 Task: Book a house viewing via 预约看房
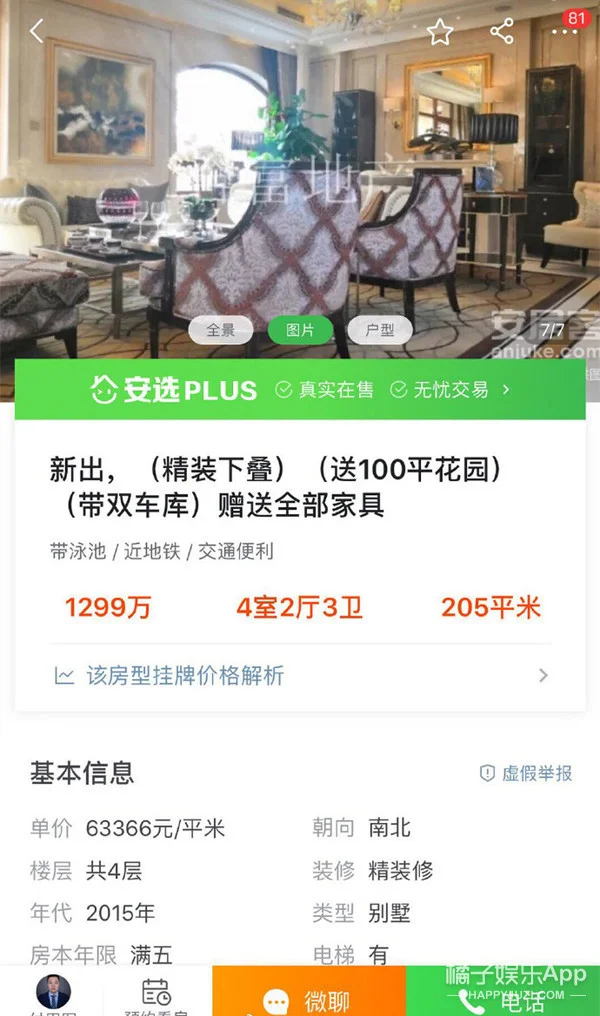156,993
